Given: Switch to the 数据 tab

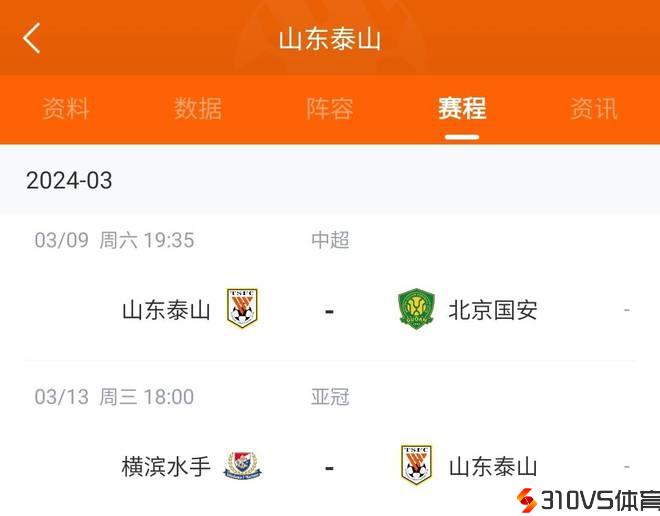Looking at the screenshot, I should click(x=198, y=108).
